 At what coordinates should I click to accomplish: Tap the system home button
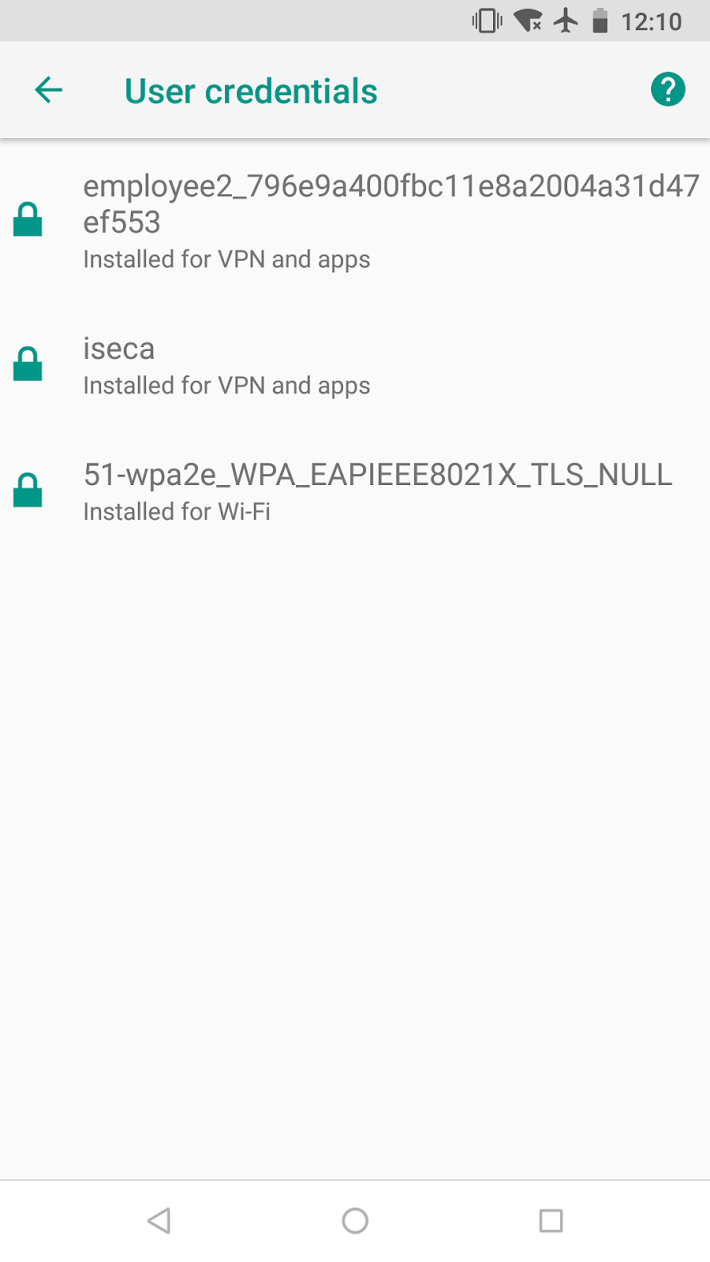coord(355,1220)
